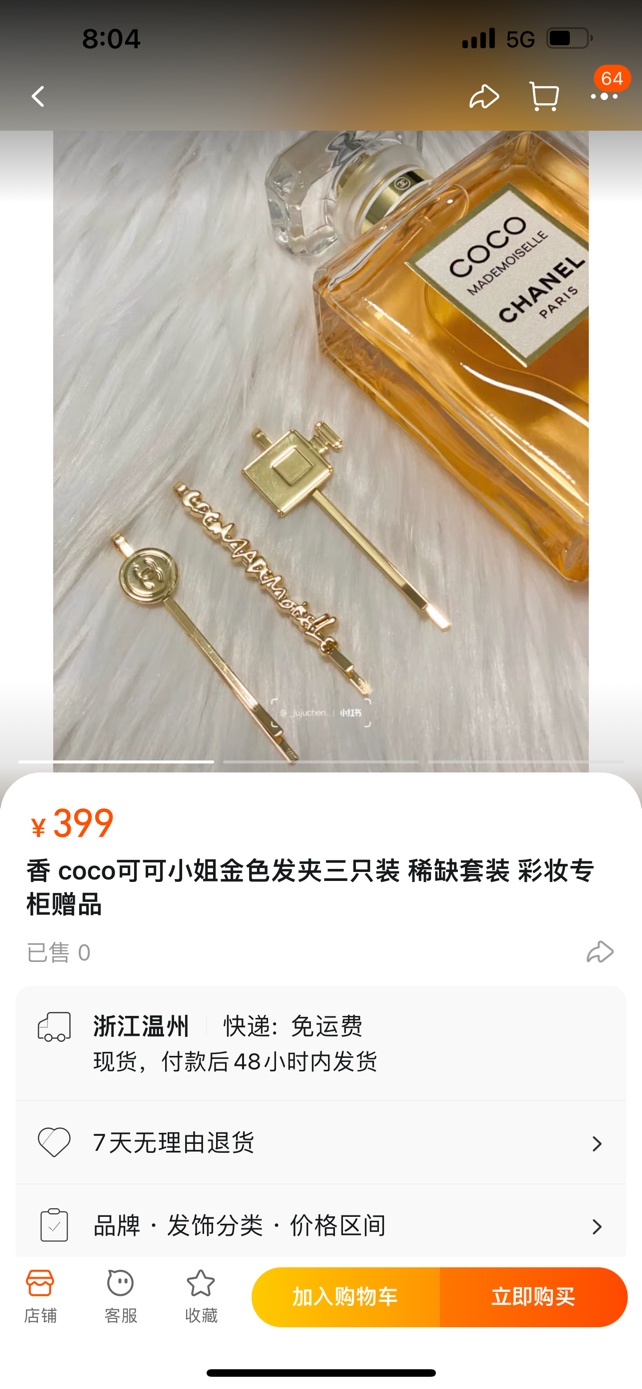Expand the 品牌·发饰分类·价格区间 details row

tap(320, 1225)
